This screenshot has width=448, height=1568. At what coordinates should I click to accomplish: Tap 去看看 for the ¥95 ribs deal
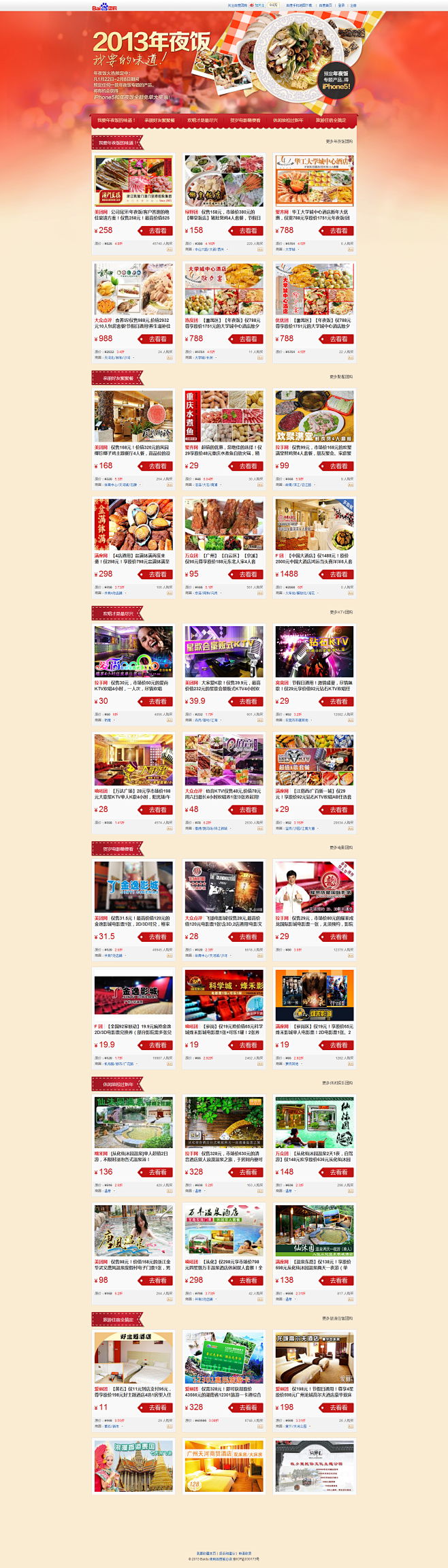point(248,574)
